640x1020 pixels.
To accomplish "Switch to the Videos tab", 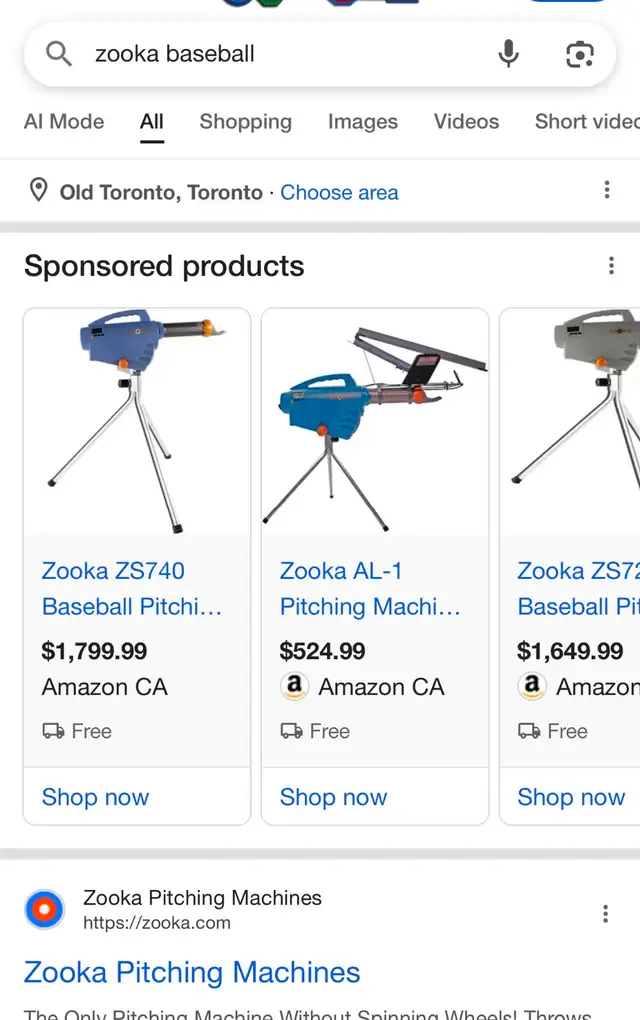I will tap(466, 122).
